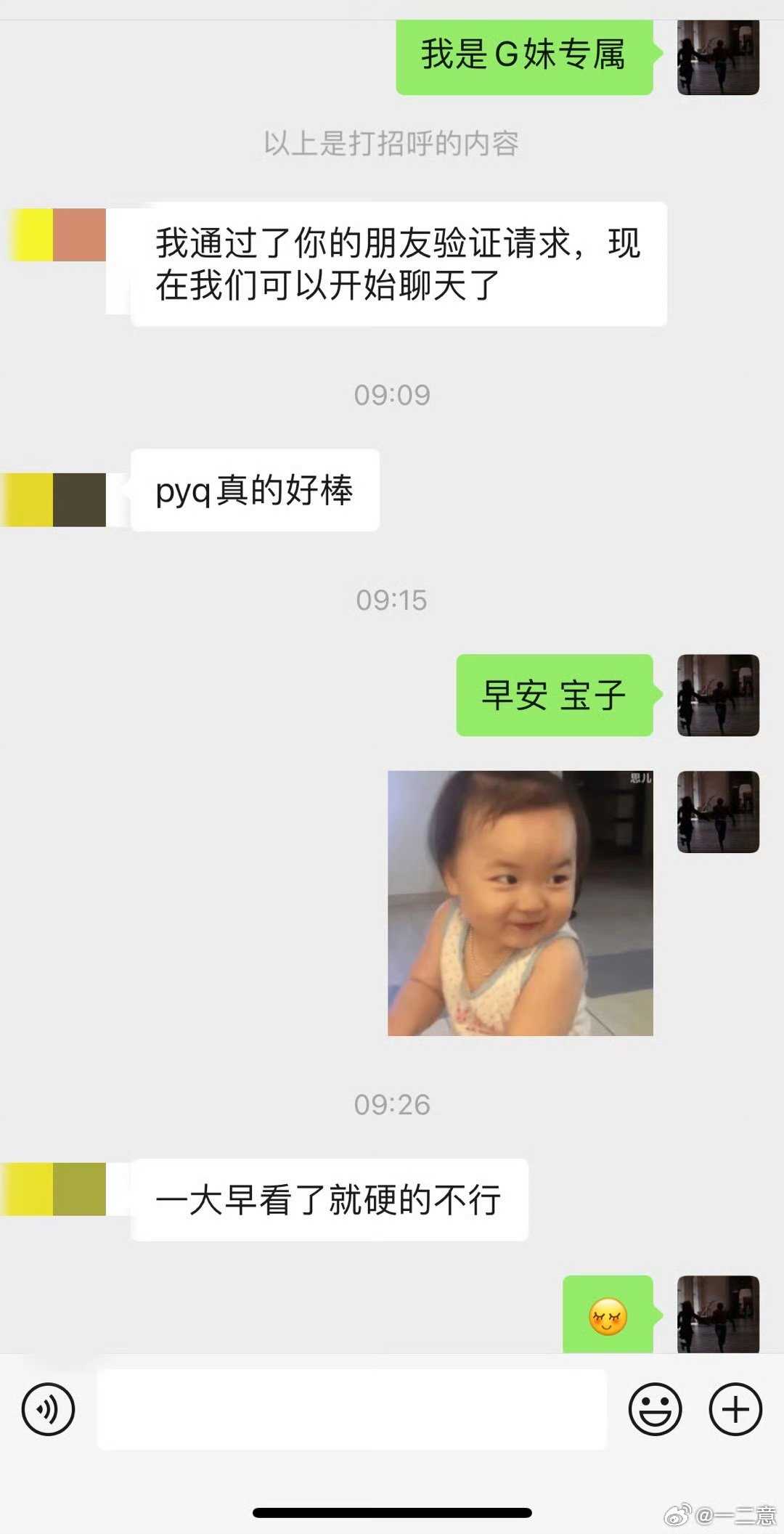Tap the voice message icon
The height and width of the screenshot is (1534, 784).
48,1409
